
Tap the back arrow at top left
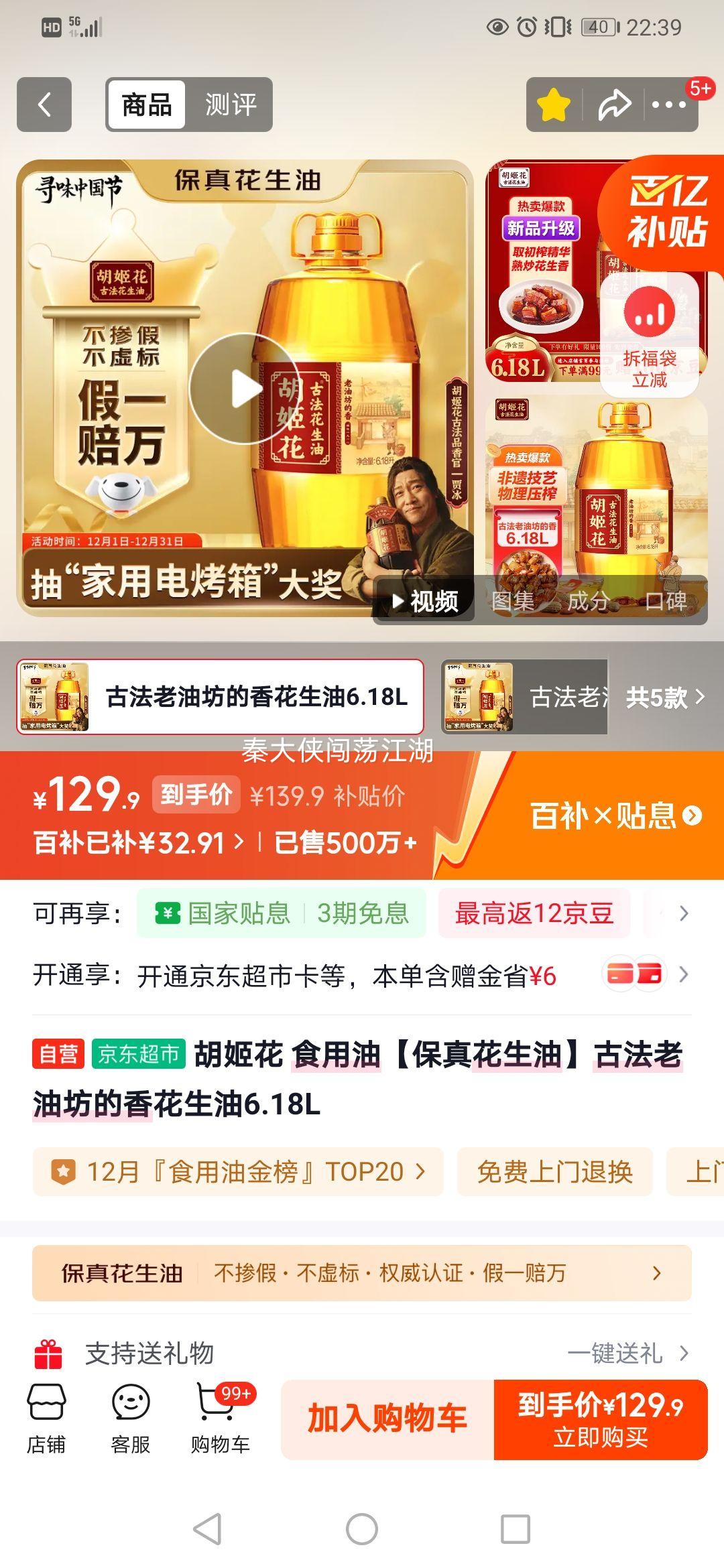tap(45, 106)
